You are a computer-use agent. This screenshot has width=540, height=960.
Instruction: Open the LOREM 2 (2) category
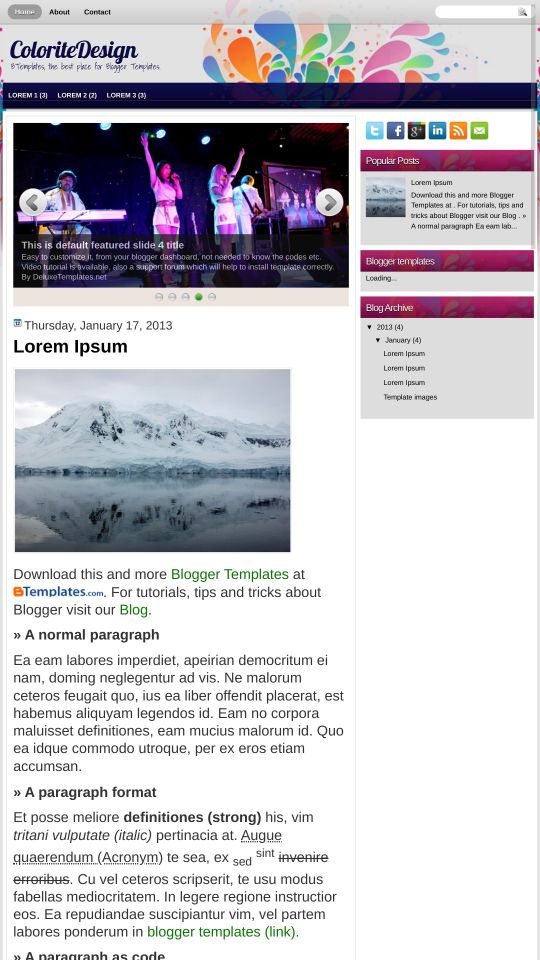77,96
